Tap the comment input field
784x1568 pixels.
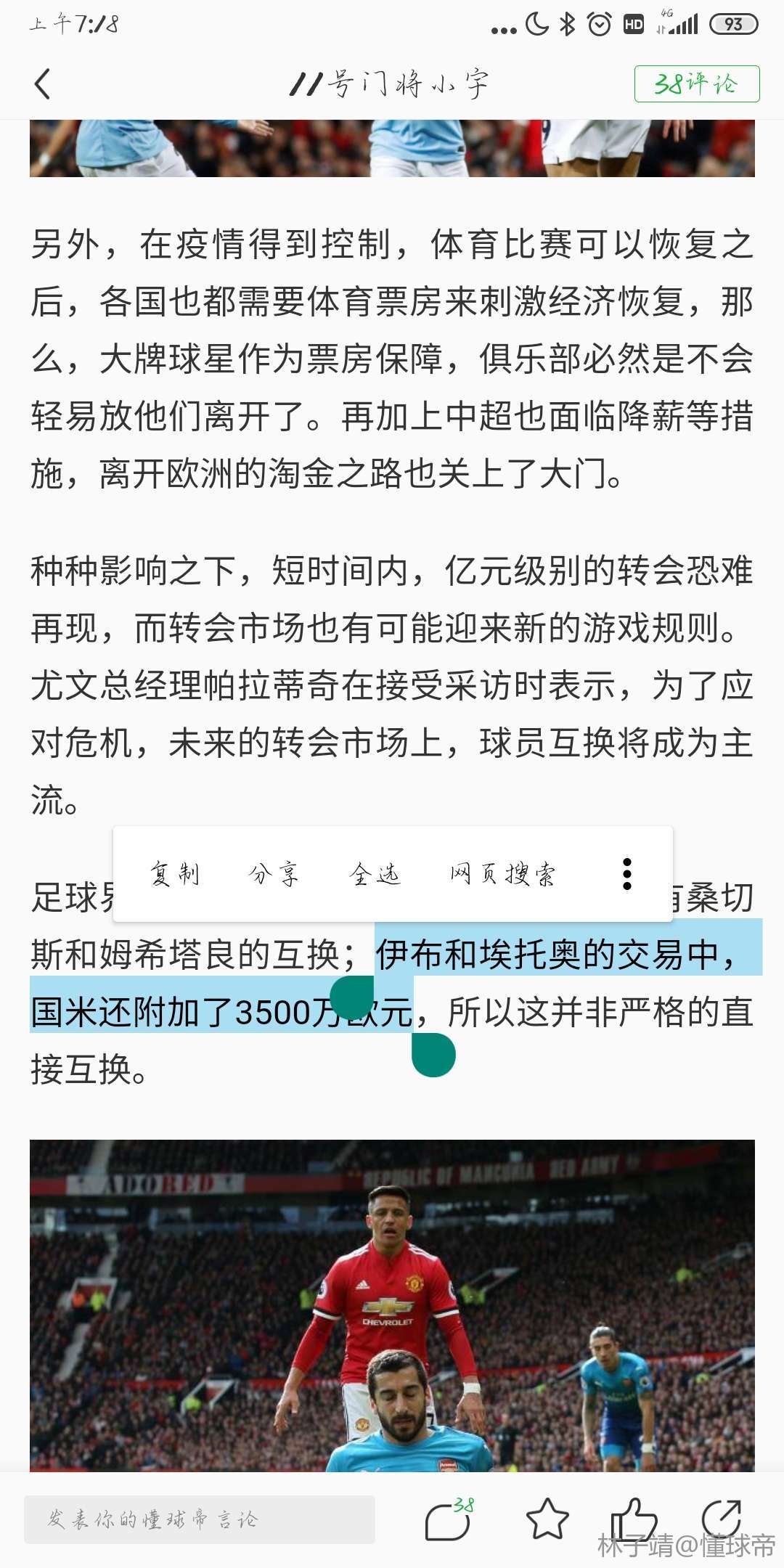(x=200, y=1519)
